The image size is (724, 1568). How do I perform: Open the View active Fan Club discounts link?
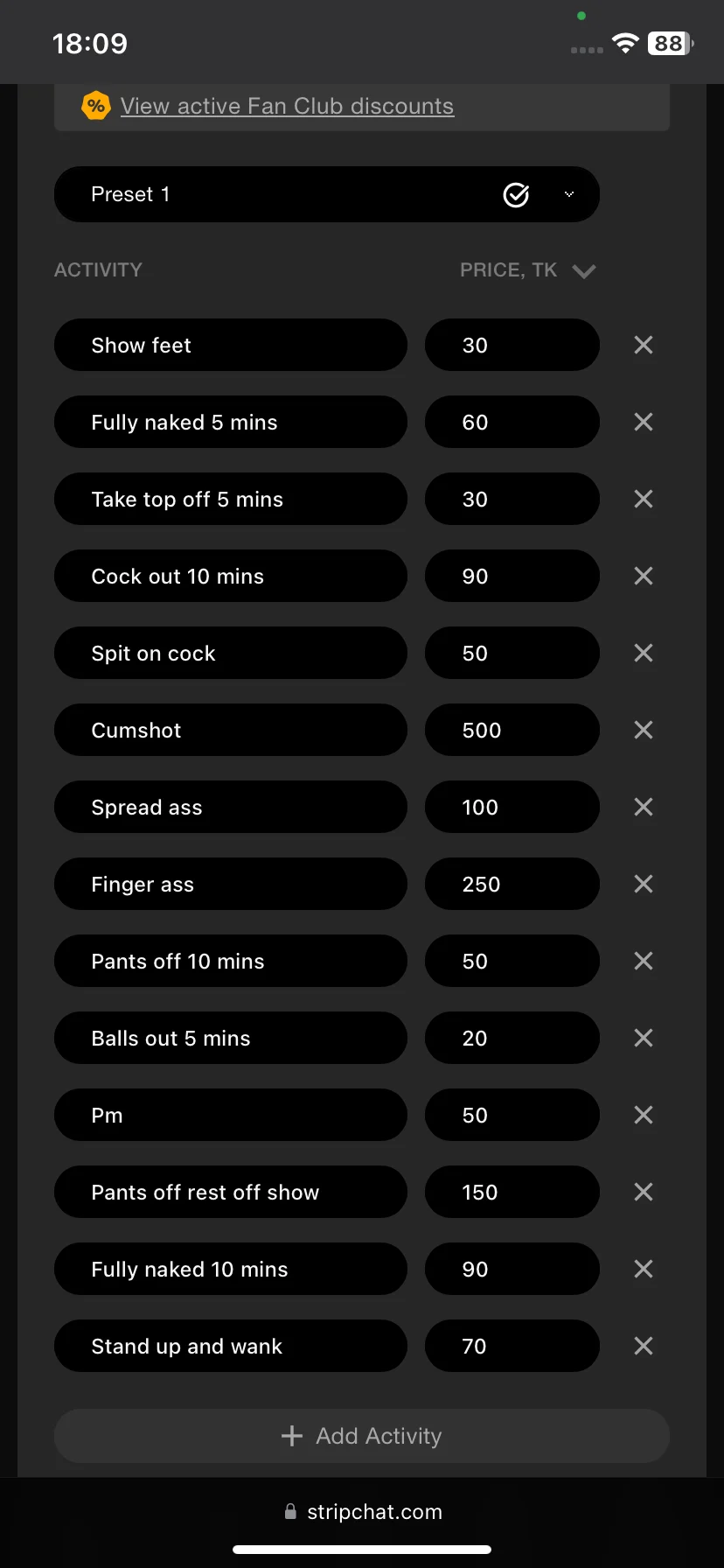point(287,107)
